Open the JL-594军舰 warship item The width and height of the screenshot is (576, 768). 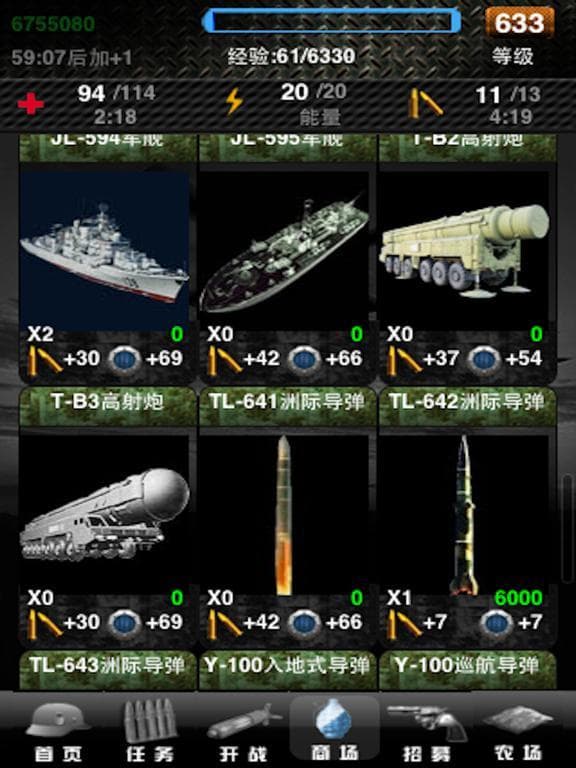coord(107,259)
